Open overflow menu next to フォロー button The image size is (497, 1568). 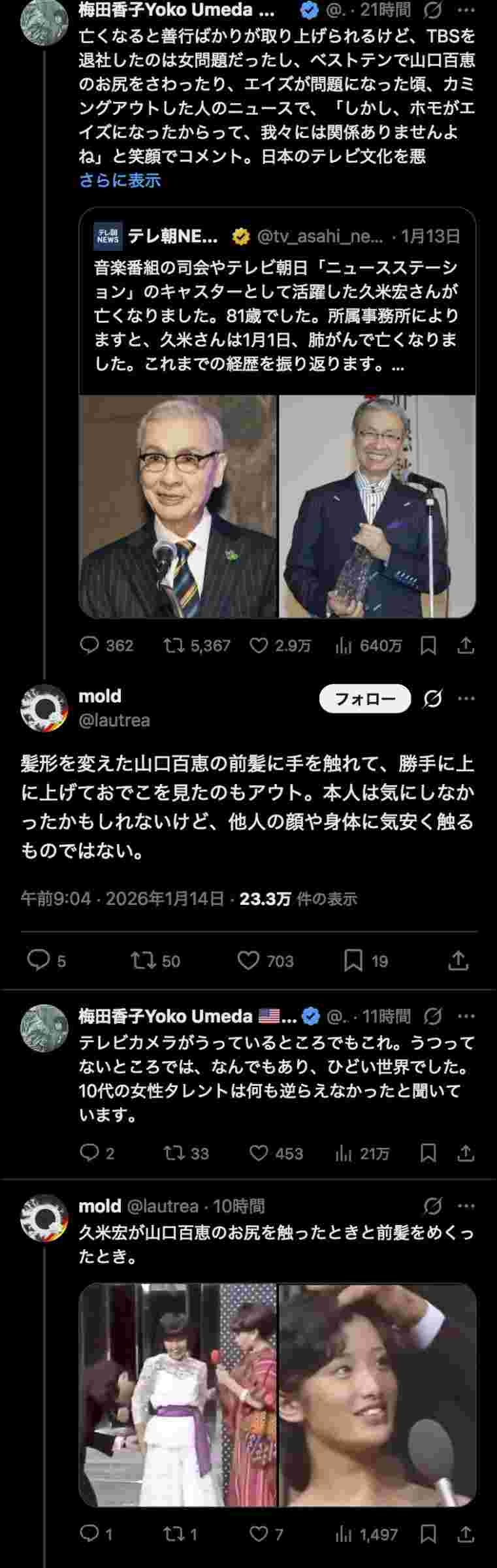pos(466,698)
